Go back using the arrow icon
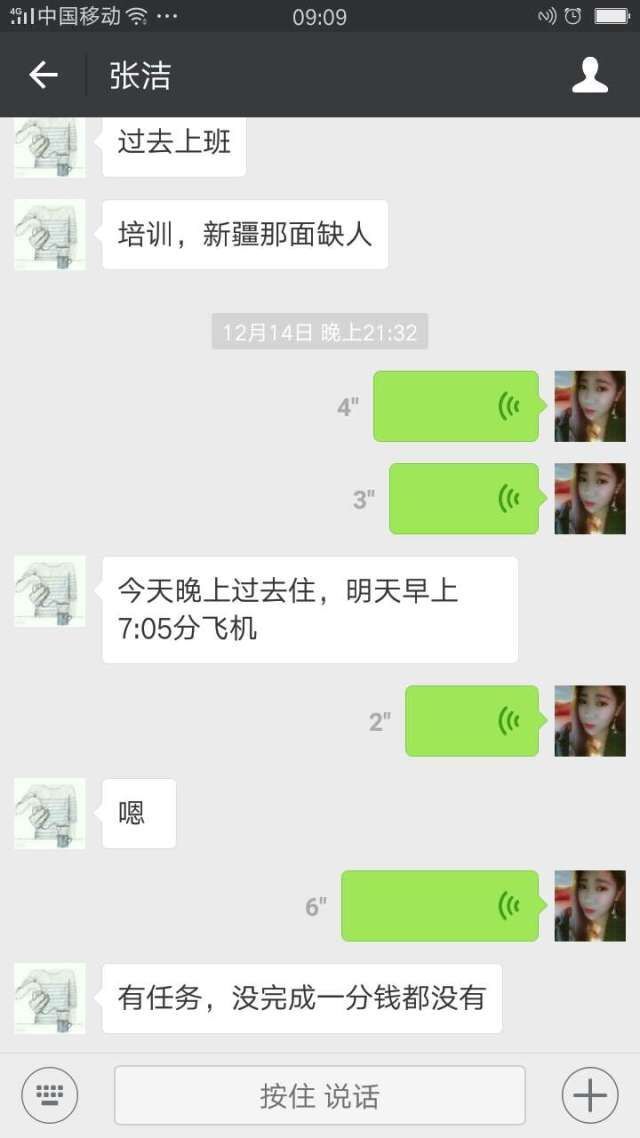Screen dimensions: 640x1138 pos(43,75)
